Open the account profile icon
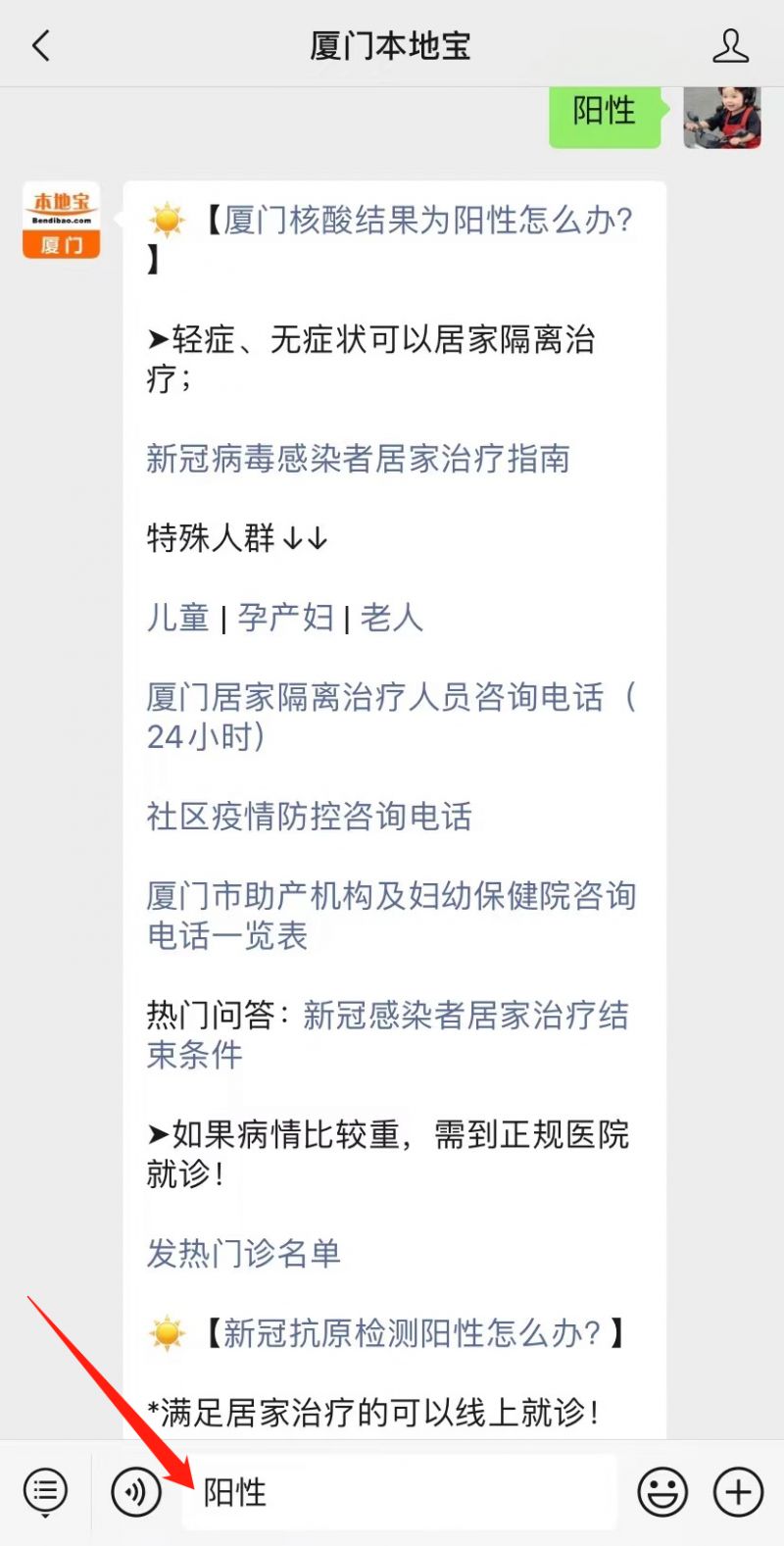The height and width of the screenshot is (1546, 784). pyautogui.click(x=730, y=45)
